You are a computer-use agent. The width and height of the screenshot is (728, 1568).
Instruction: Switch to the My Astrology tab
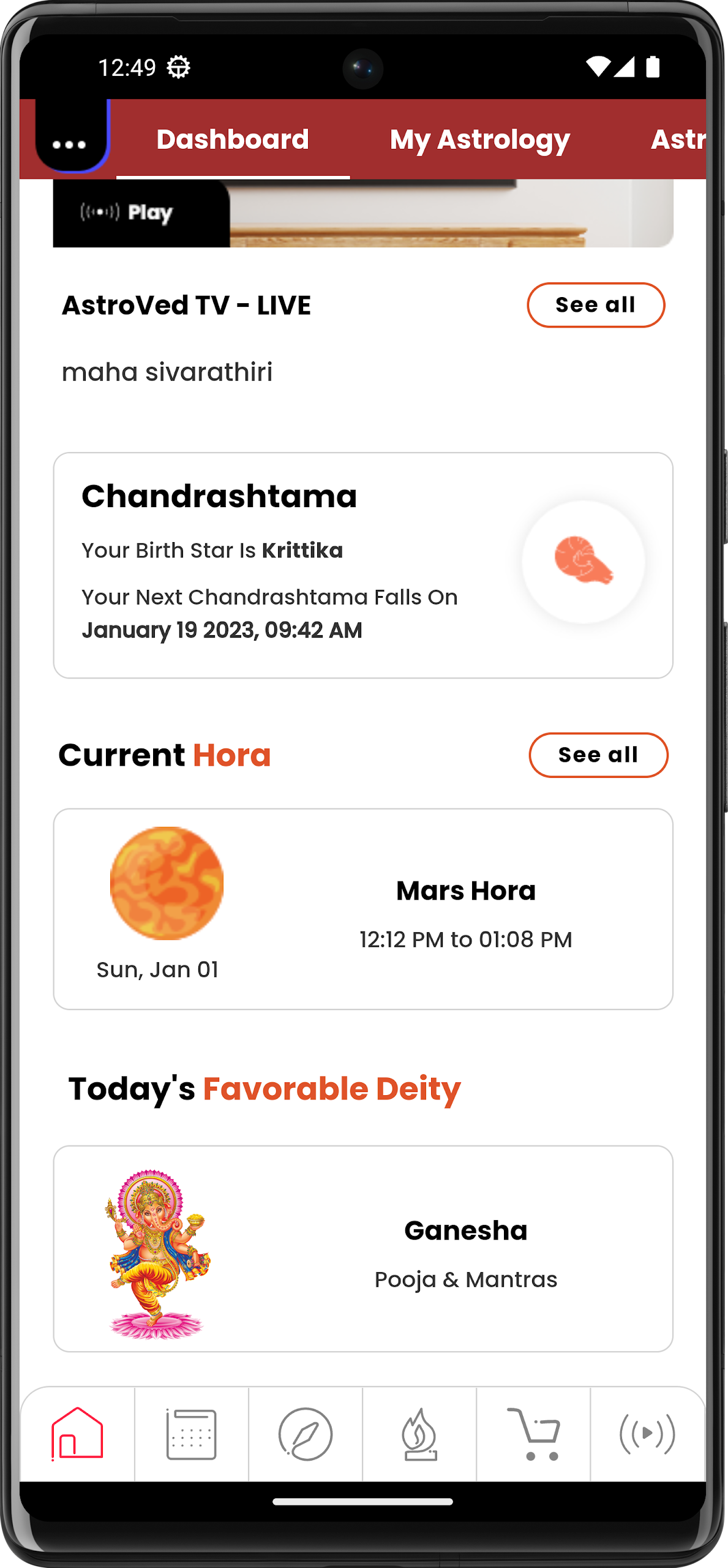coord(479,140)
